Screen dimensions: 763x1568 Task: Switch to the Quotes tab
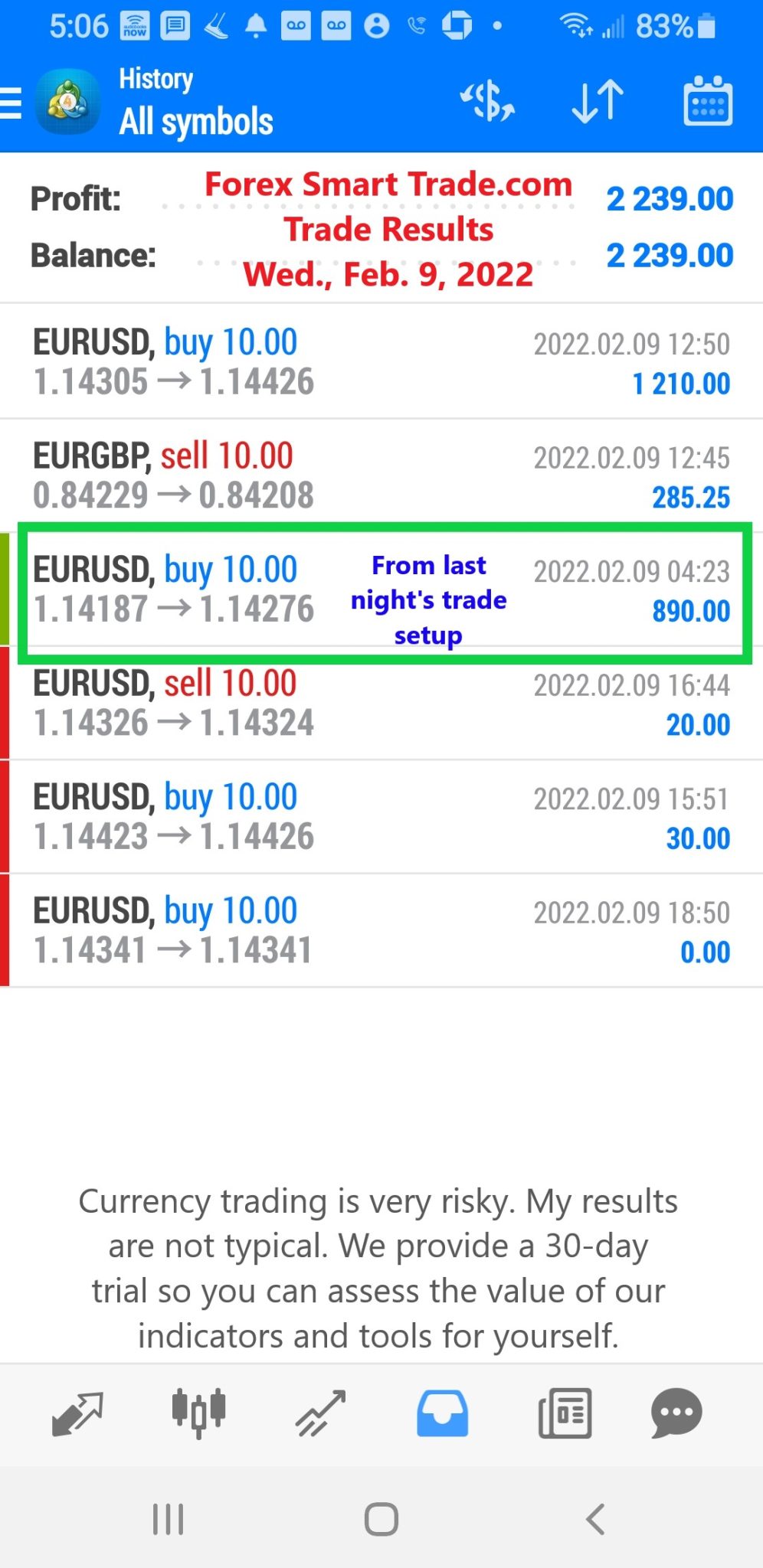click(77, 1413)
